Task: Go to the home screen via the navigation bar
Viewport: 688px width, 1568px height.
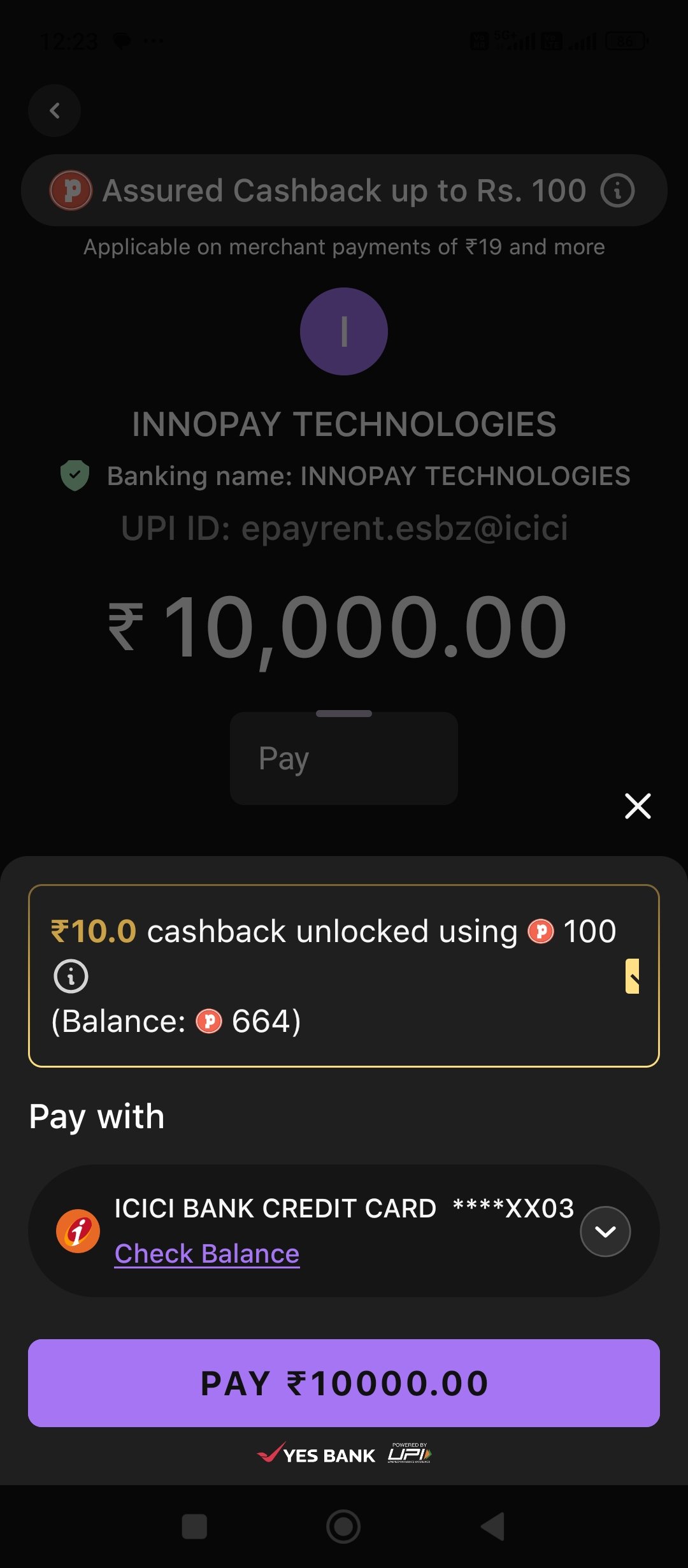Action: [343, 1527]
